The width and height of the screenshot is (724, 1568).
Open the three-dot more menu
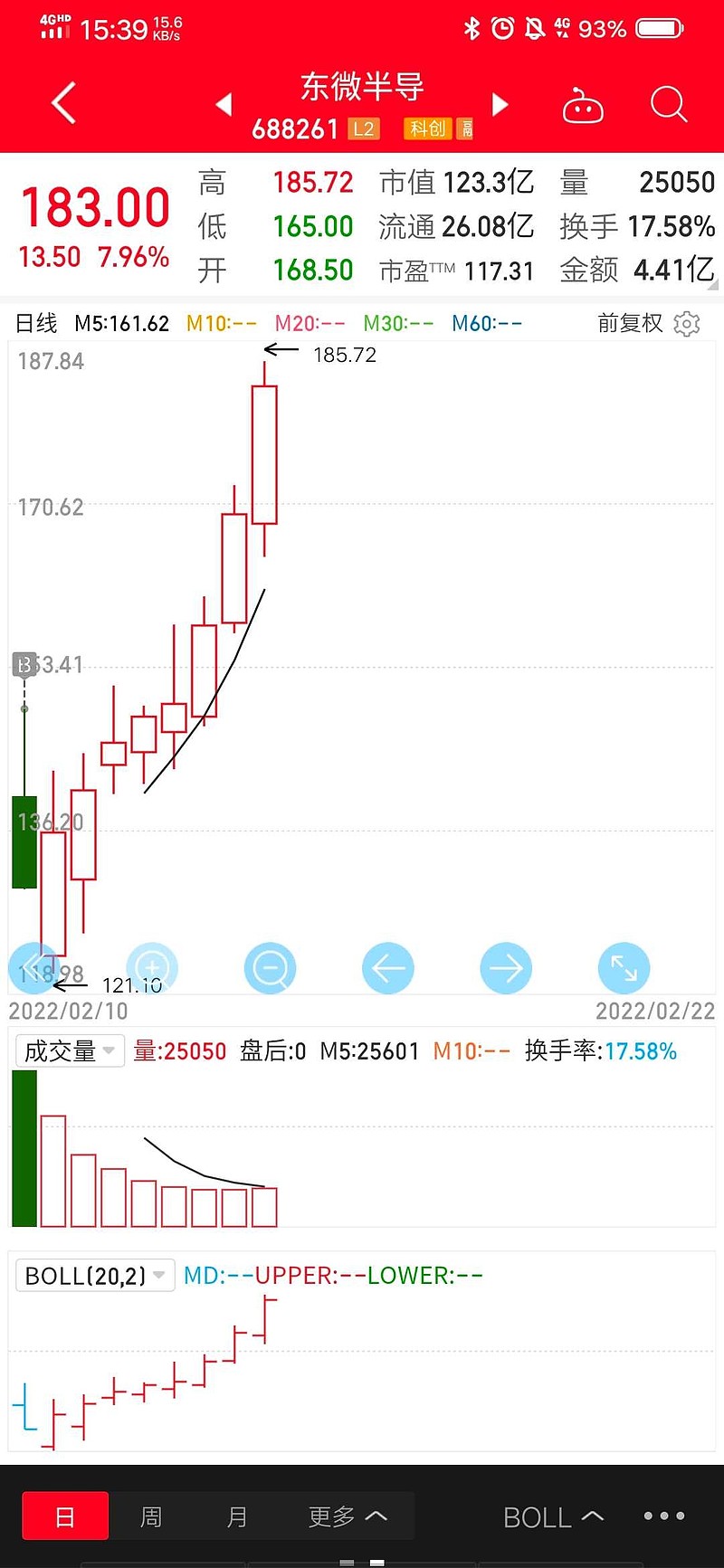[664, 1516]
